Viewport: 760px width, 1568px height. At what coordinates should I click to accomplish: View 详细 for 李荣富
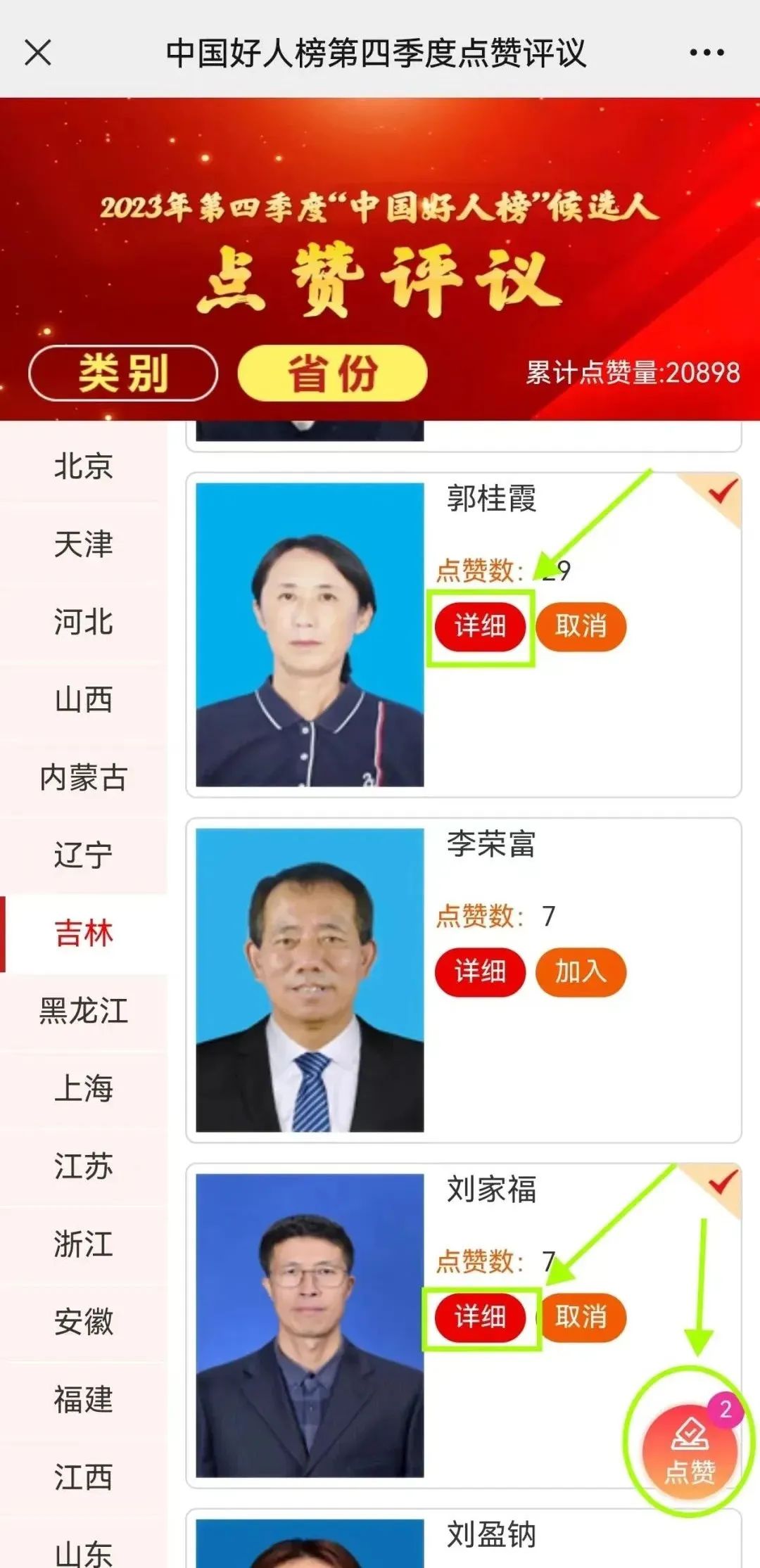click(x=480, y=971)
